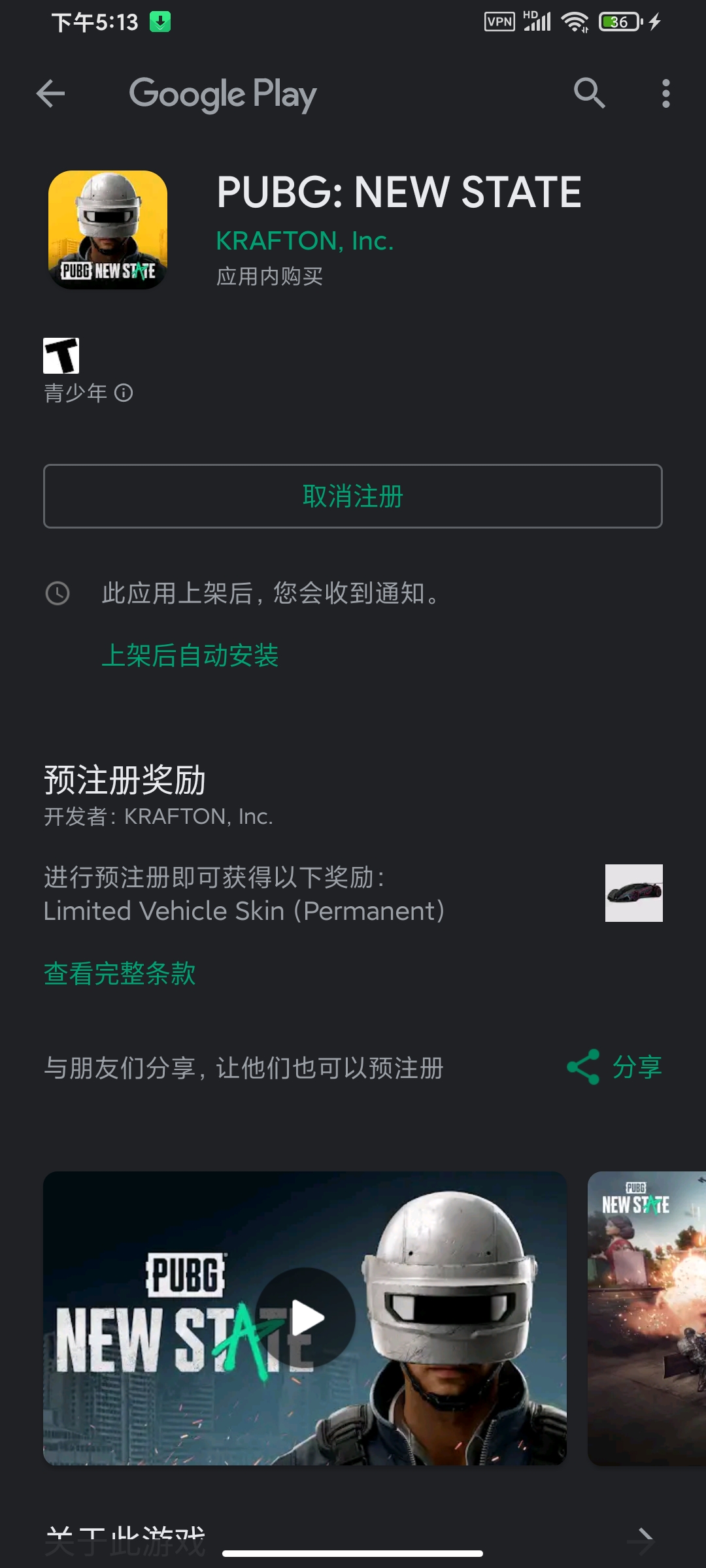
Task: Open the overflow menu
Action: 665,93
